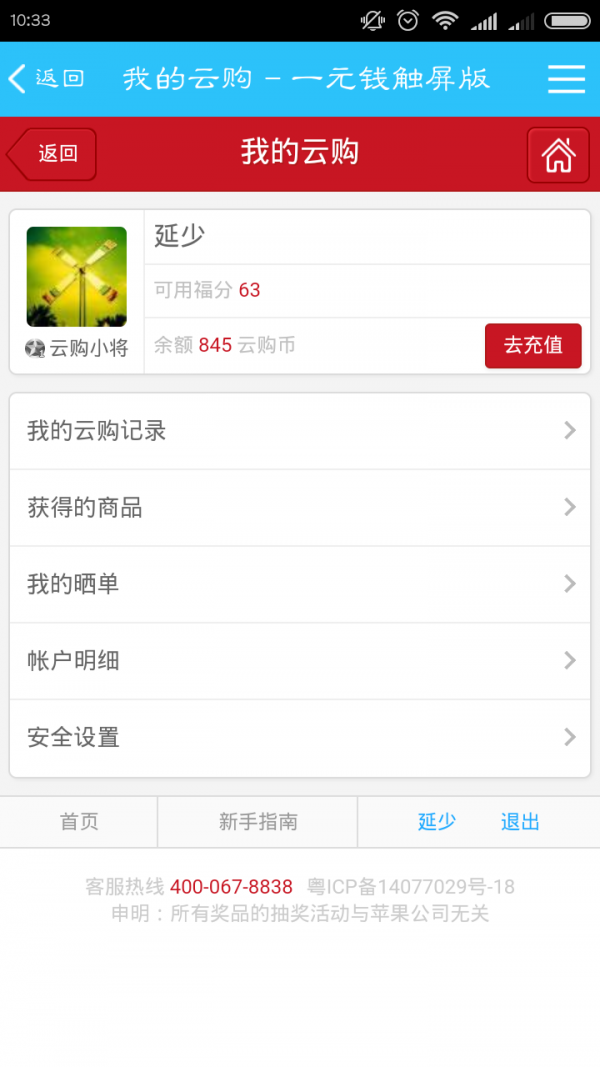
Task: Open the profile avatar picture
Action: point(77,277)
